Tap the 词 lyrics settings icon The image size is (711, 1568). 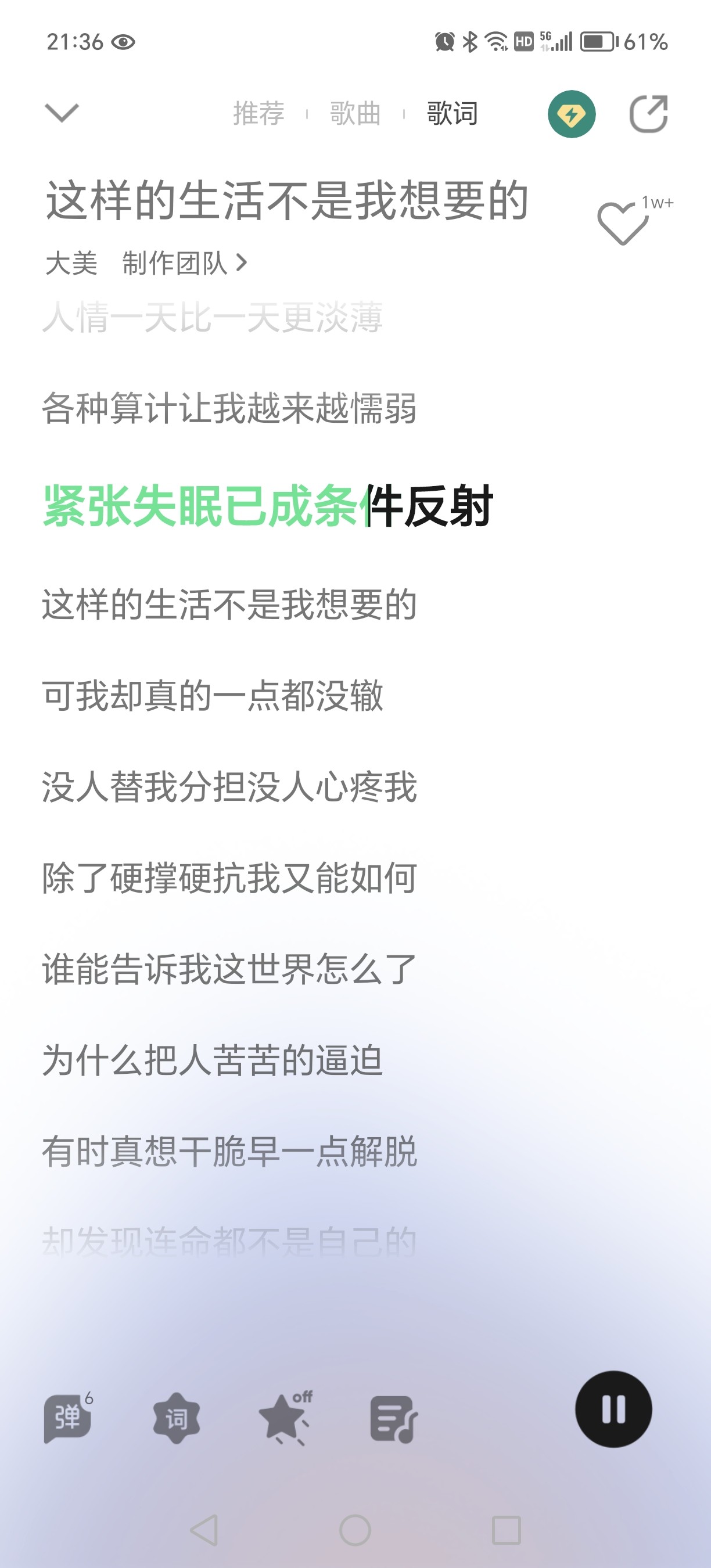tap(177, 1418)
